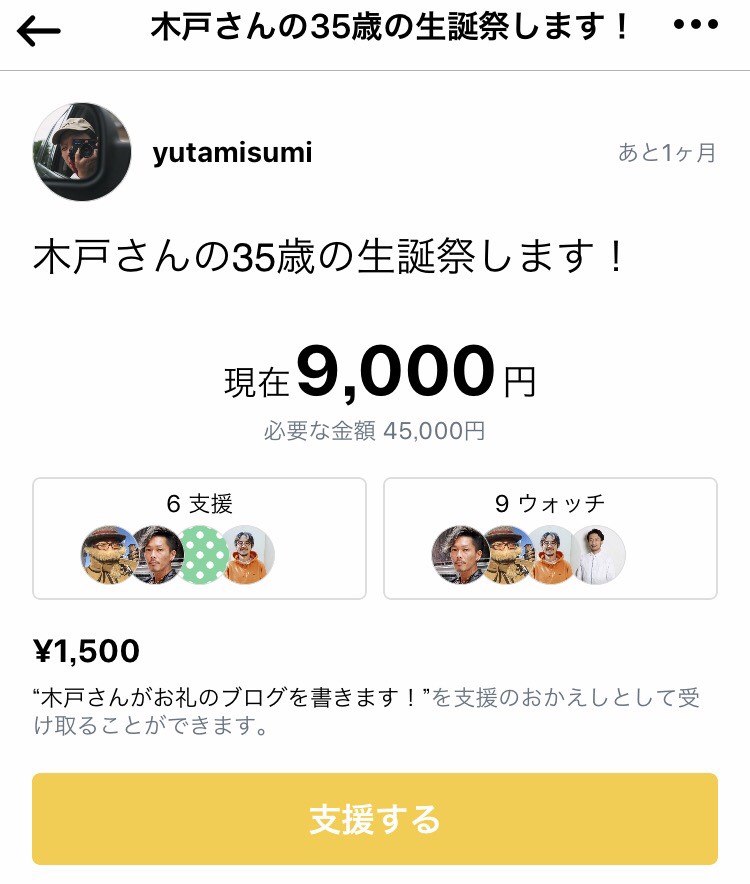
Task: Open yutamisumi's profile picture
Action: [x=83, y=153]
